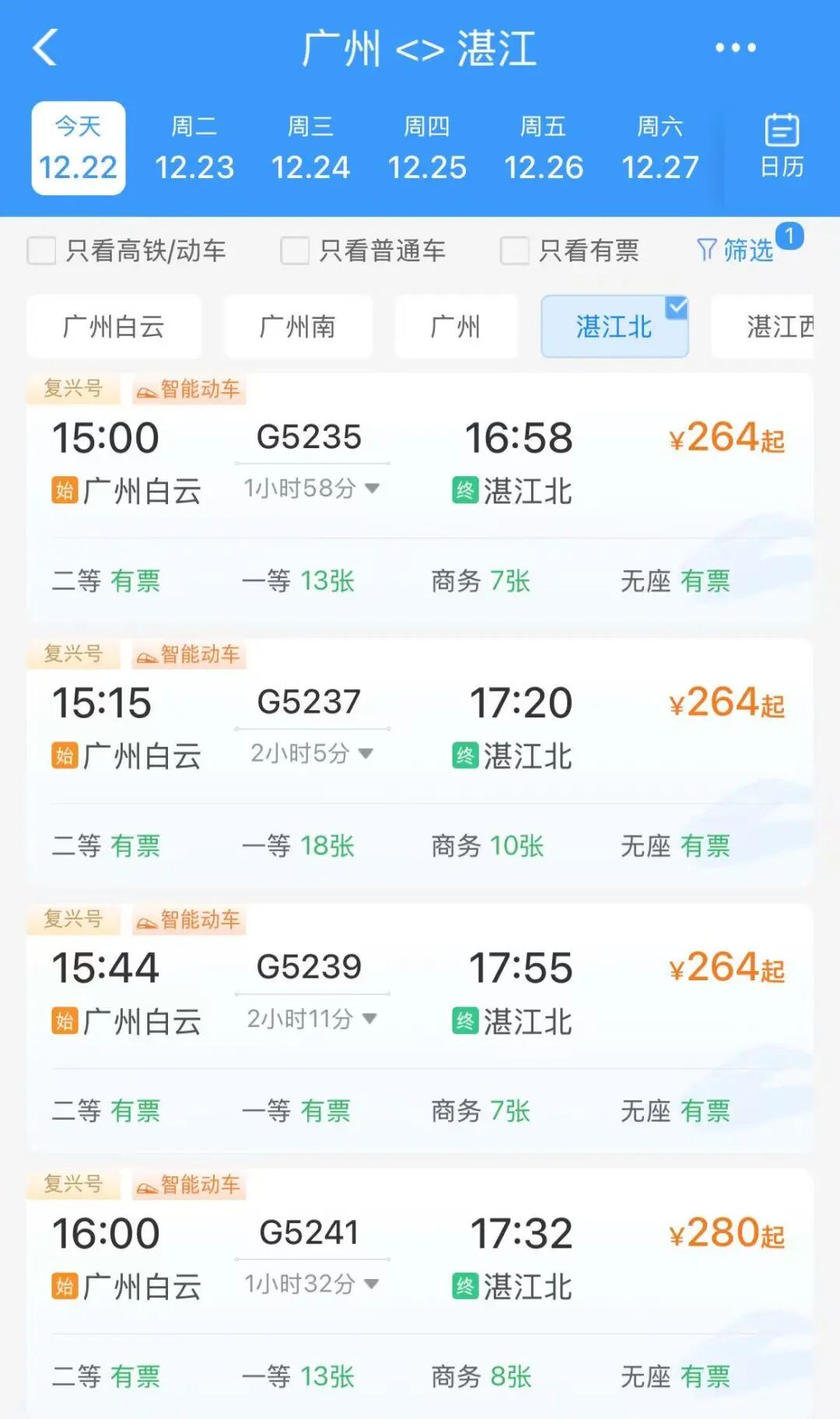Switch to 周六 12.27 date
Screen dimensions: 840x1419
point(660,148)
